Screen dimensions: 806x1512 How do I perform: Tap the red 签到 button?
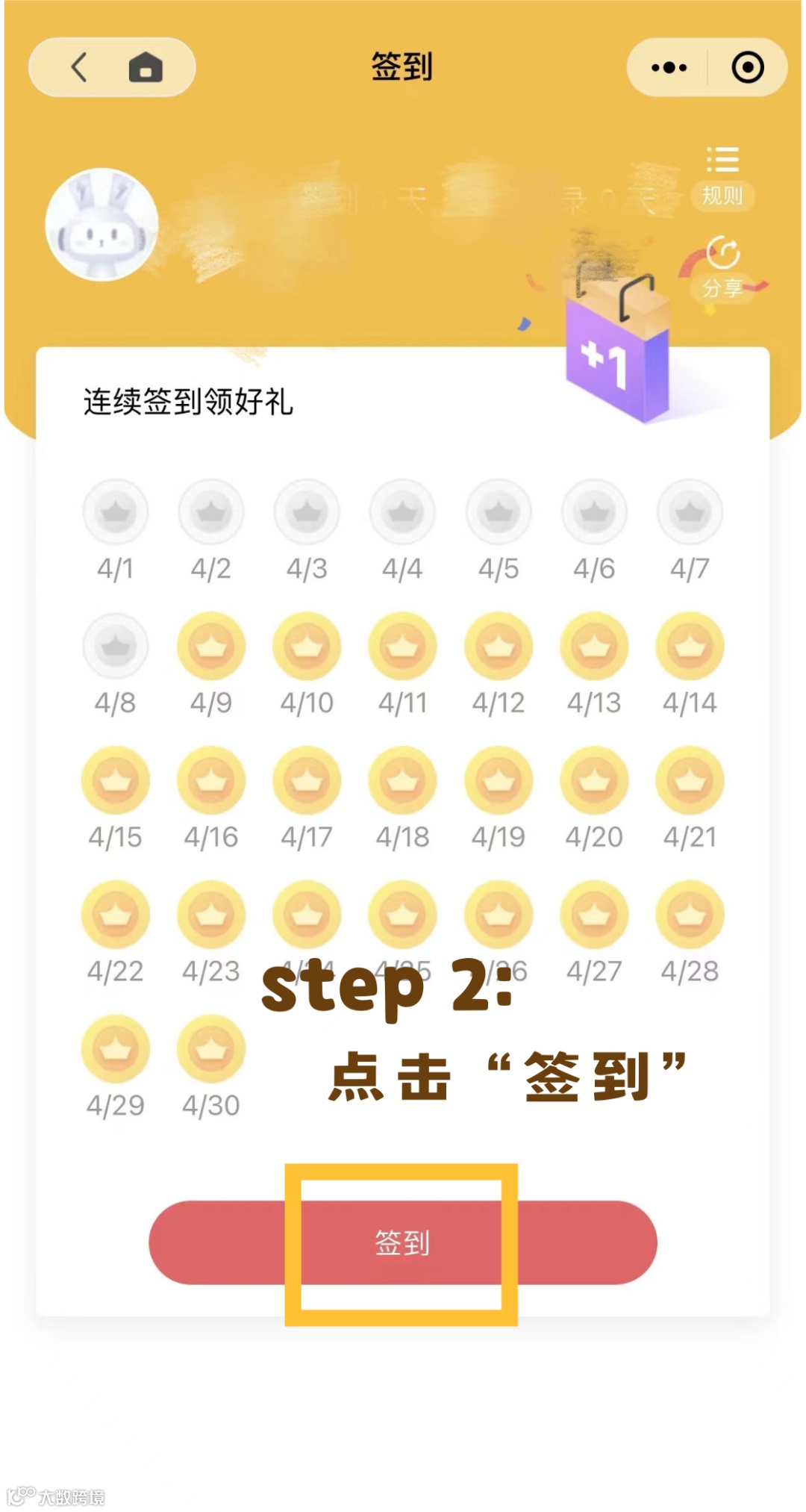(402, 1242)
